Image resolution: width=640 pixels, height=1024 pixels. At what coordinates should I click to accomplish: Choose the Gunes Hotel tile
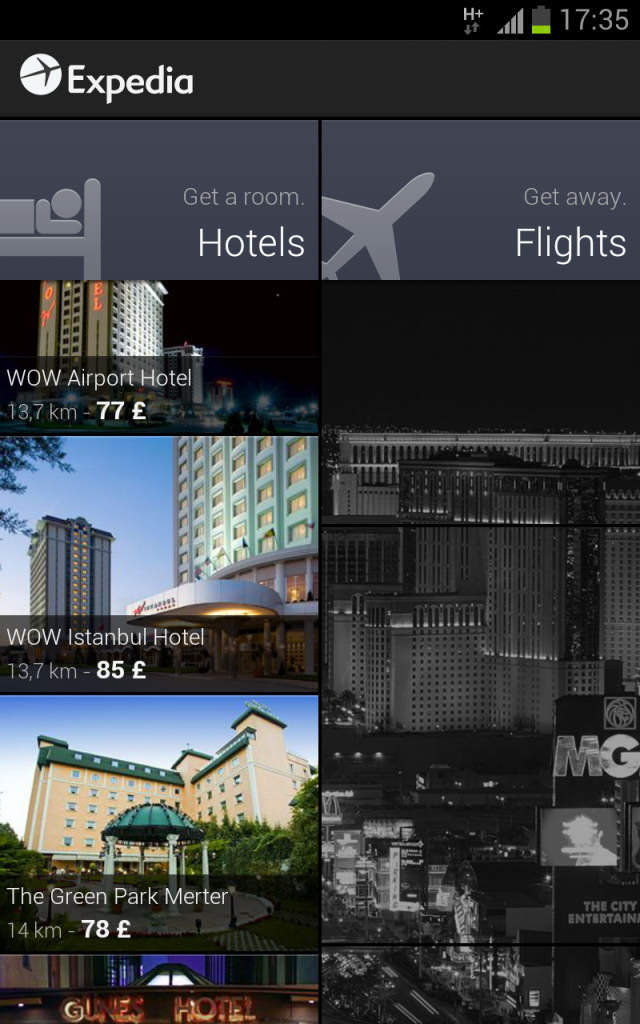pos(160,990)
